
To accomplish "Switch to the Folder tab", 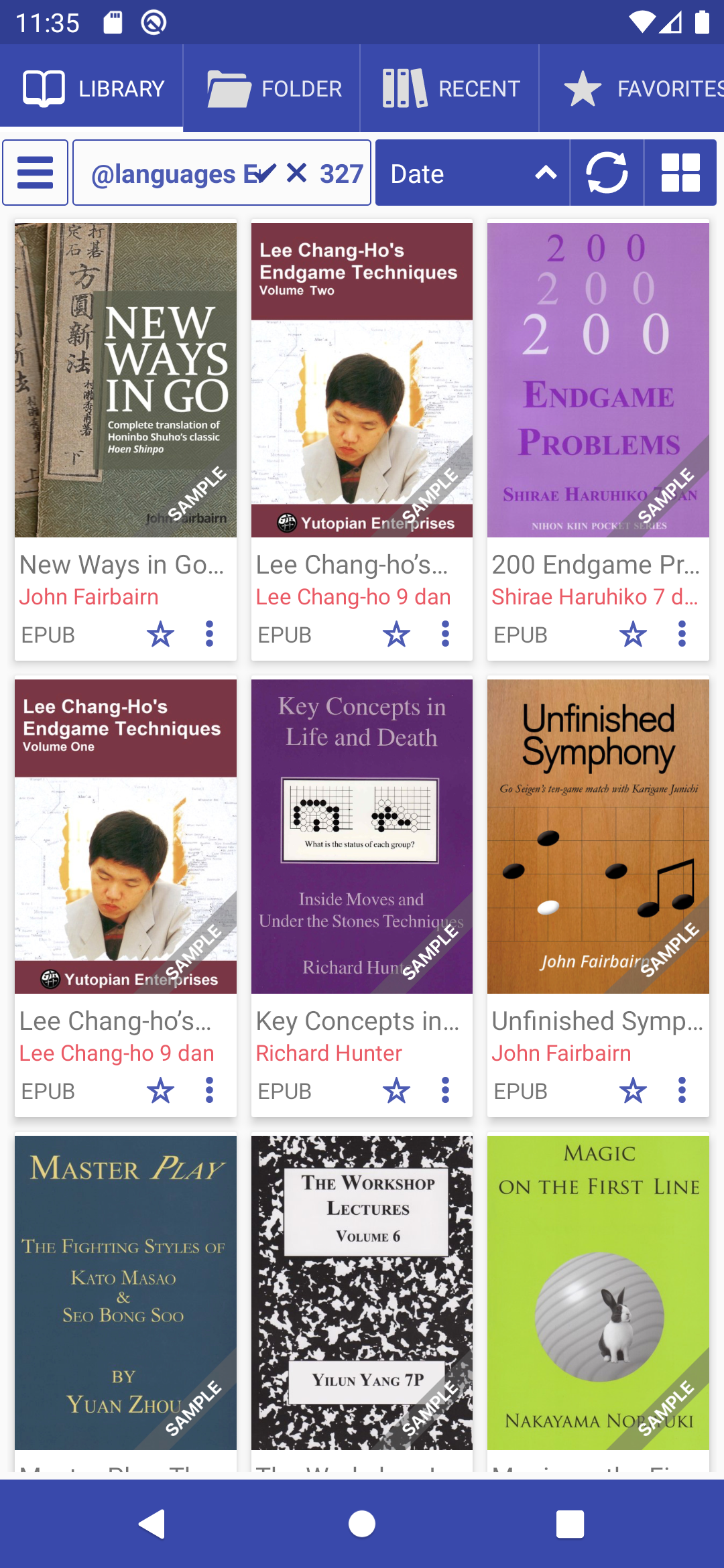I will tap(274, 88).
